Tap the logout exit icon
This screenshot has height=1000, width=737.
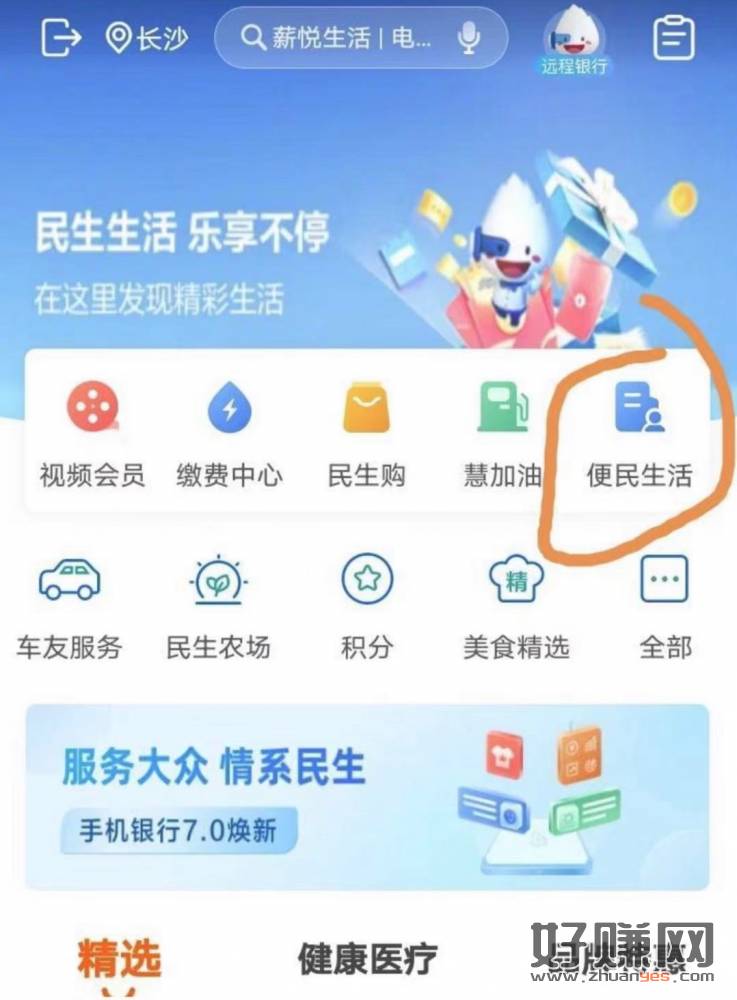(x=60, y=38)
